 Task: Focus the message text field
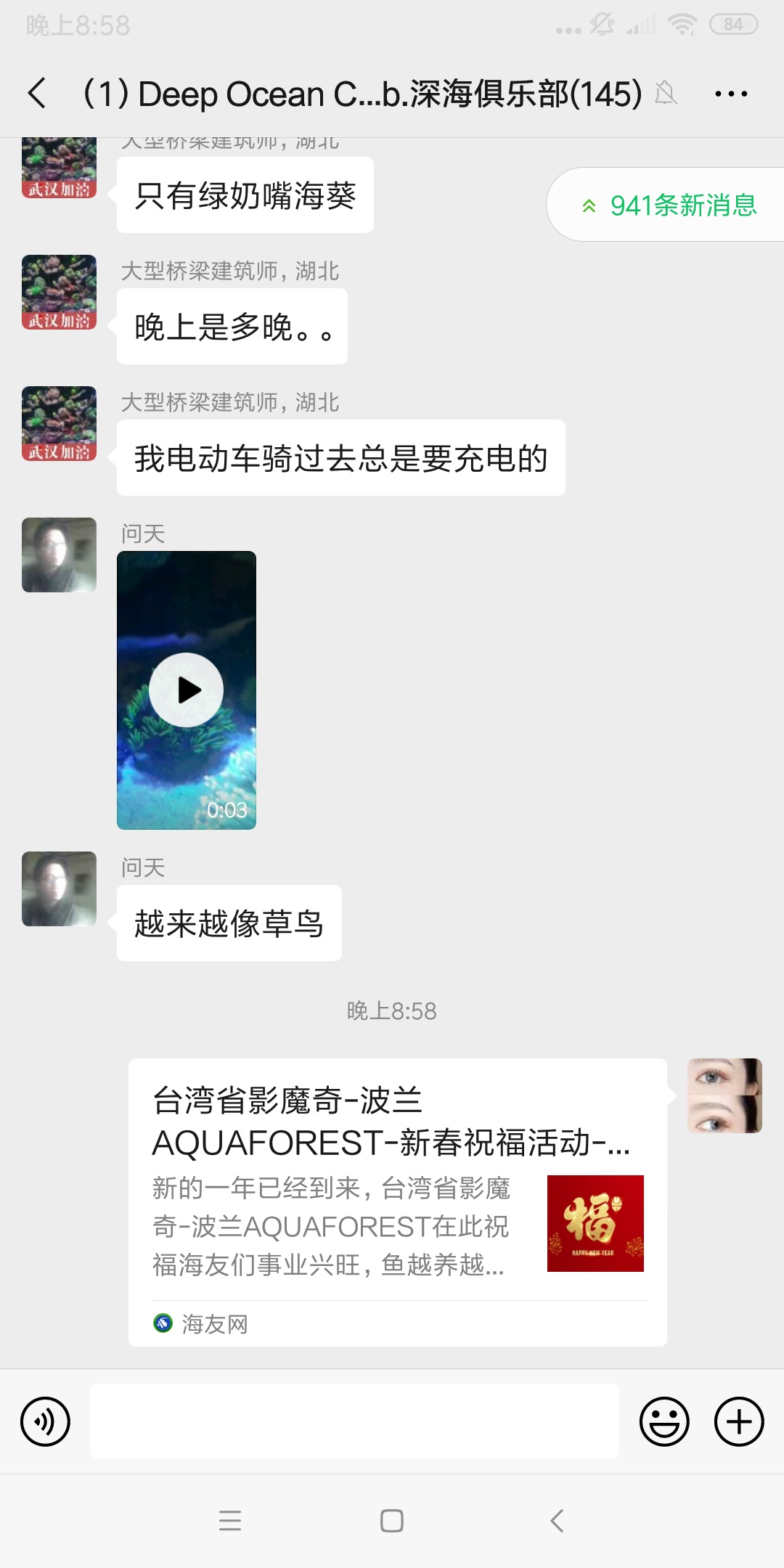click(x=354, y=1421)
